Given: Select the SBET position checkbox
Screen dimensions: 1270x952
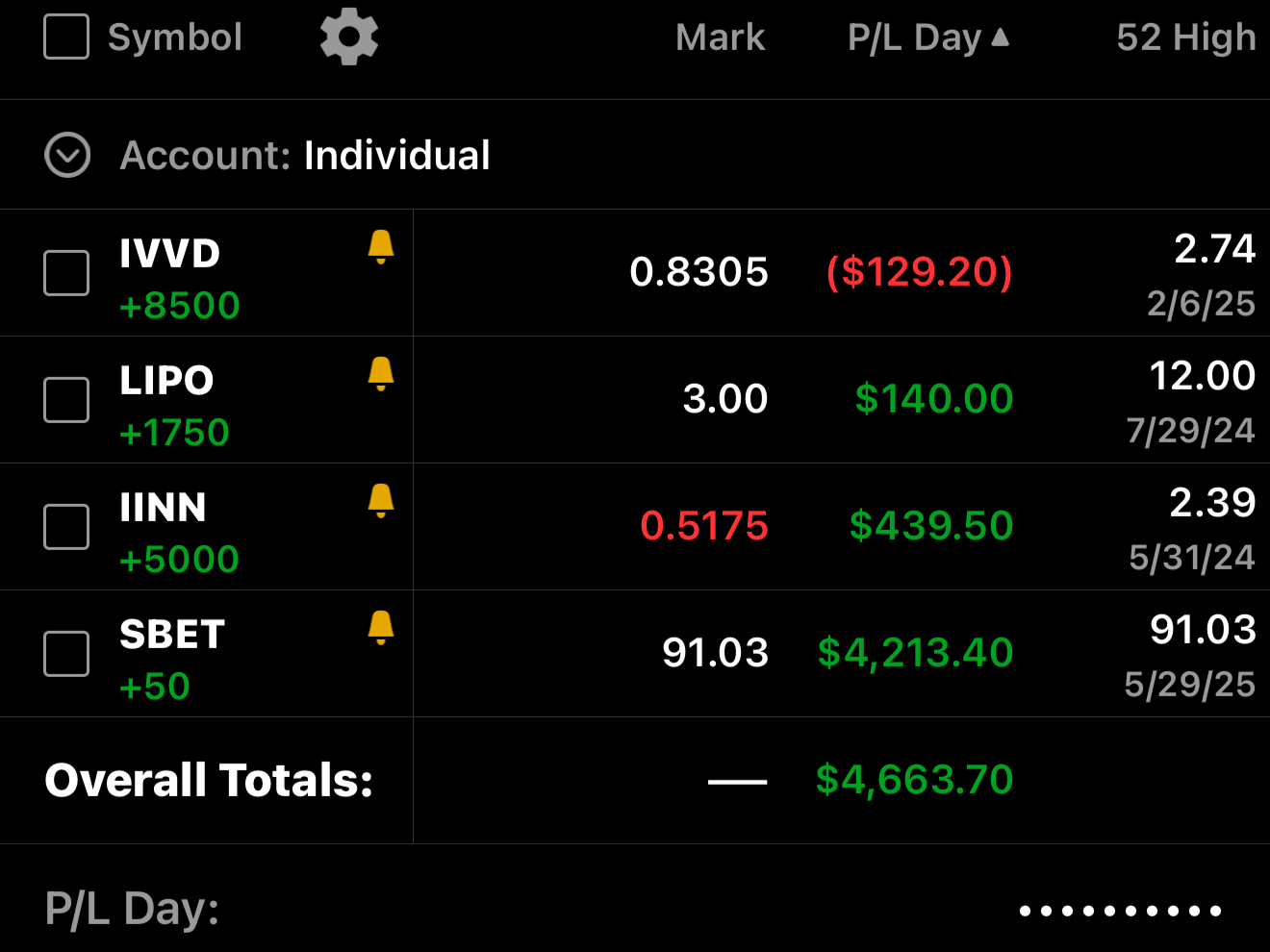Looking at the screenshot, I should pyautogui.click(x=66, y=654).
